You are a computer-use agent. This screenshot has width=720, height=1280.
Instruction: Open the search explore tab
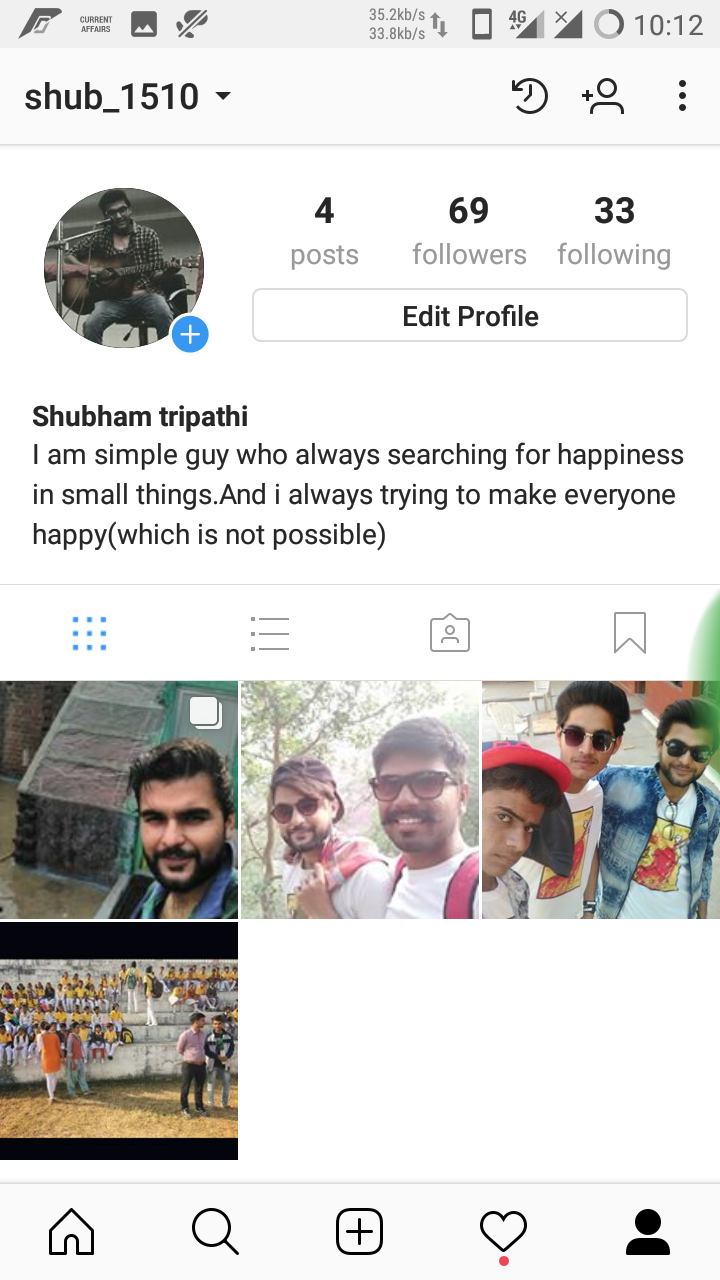tap(215, 1231)
